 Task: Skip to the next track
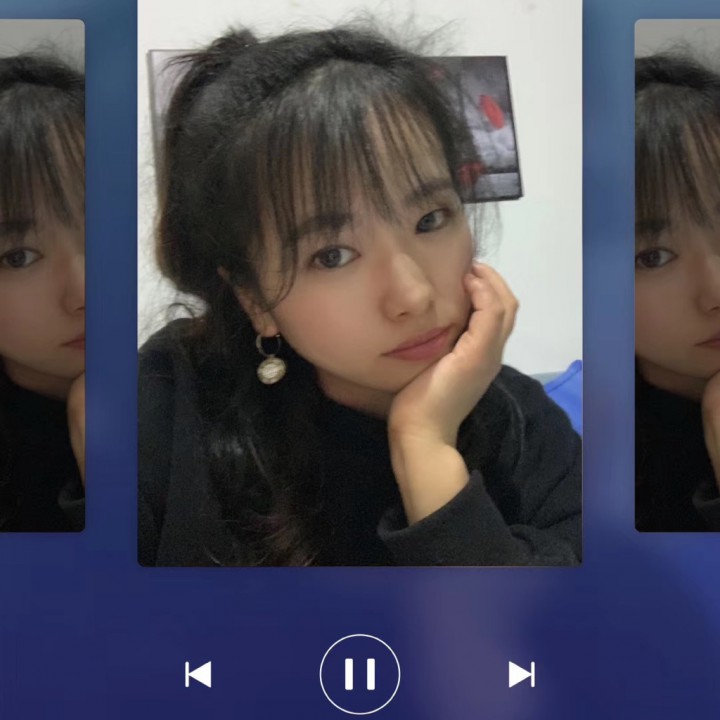(521, 674)
